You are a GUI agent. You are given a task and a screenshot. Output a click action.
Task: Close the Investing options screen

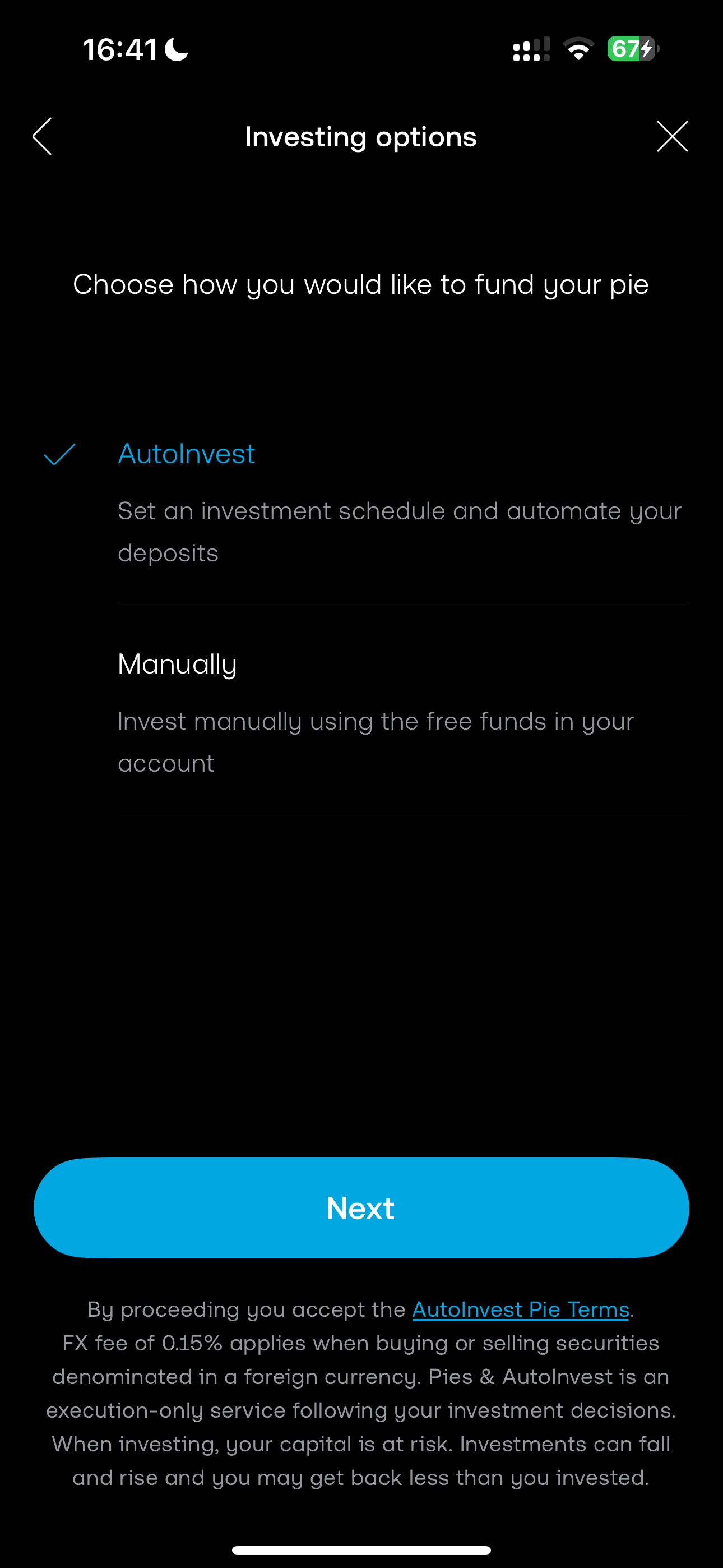(x=673, y=136)
